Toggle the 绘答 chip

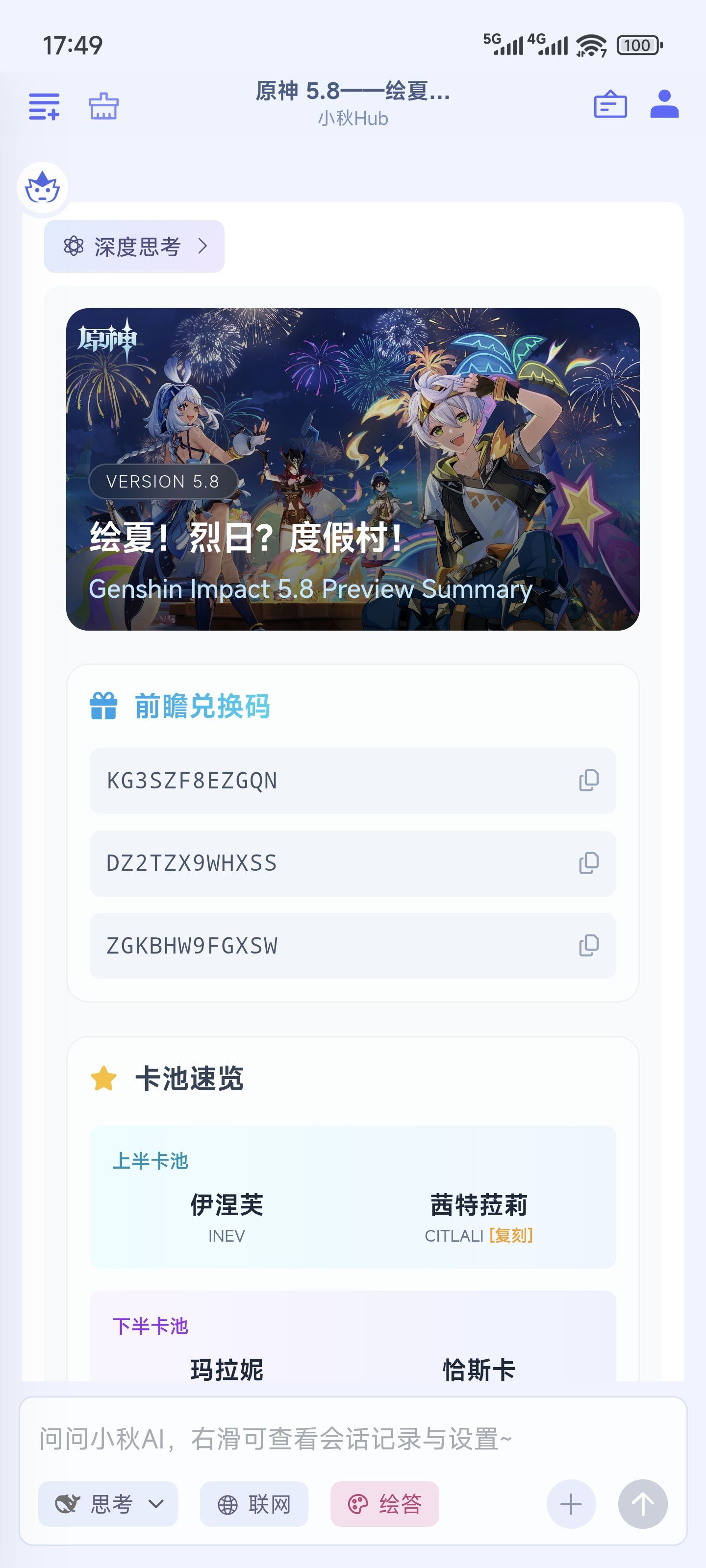pos(384,1504)
